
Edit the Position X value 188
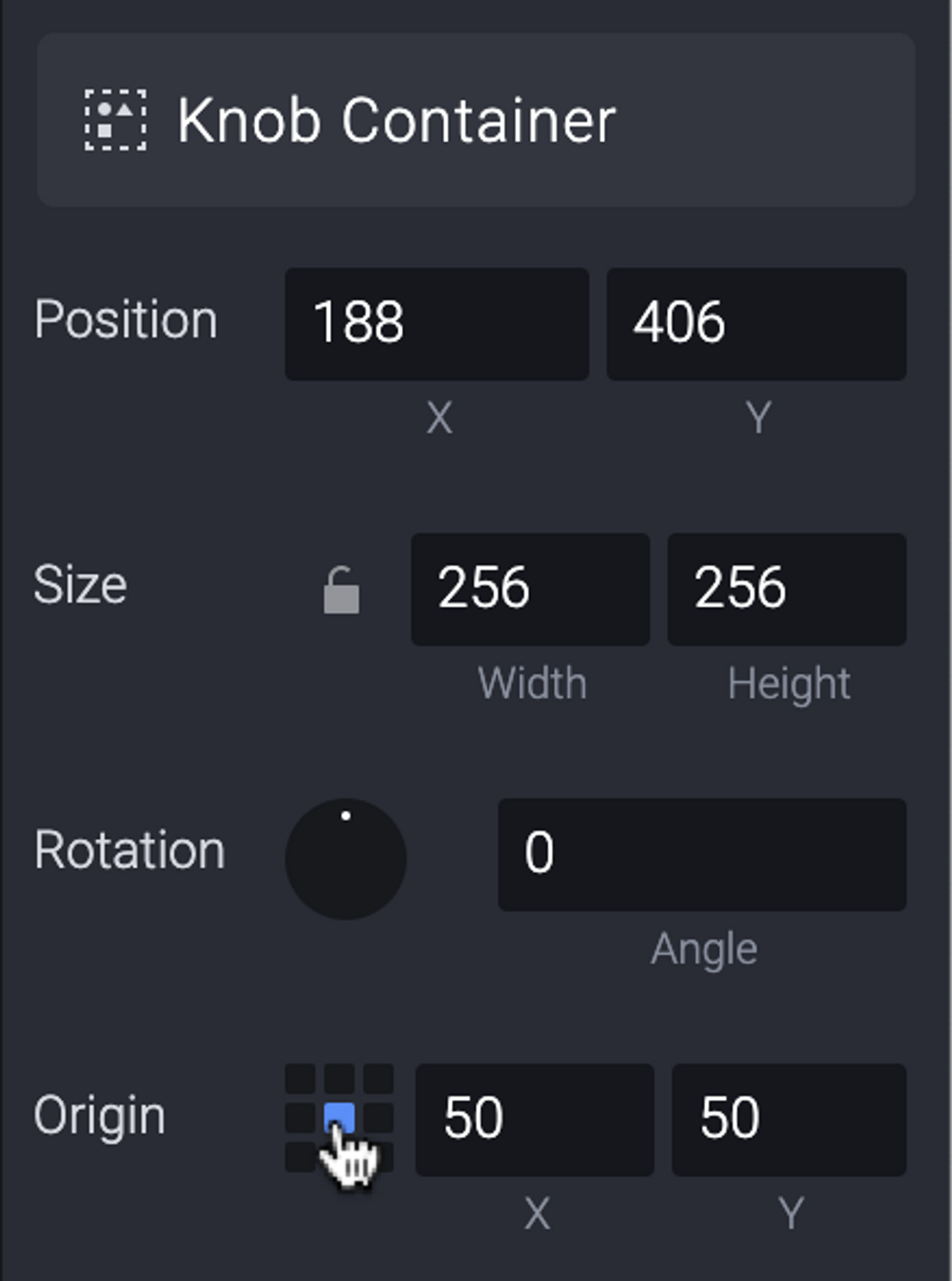coord(436,324)
